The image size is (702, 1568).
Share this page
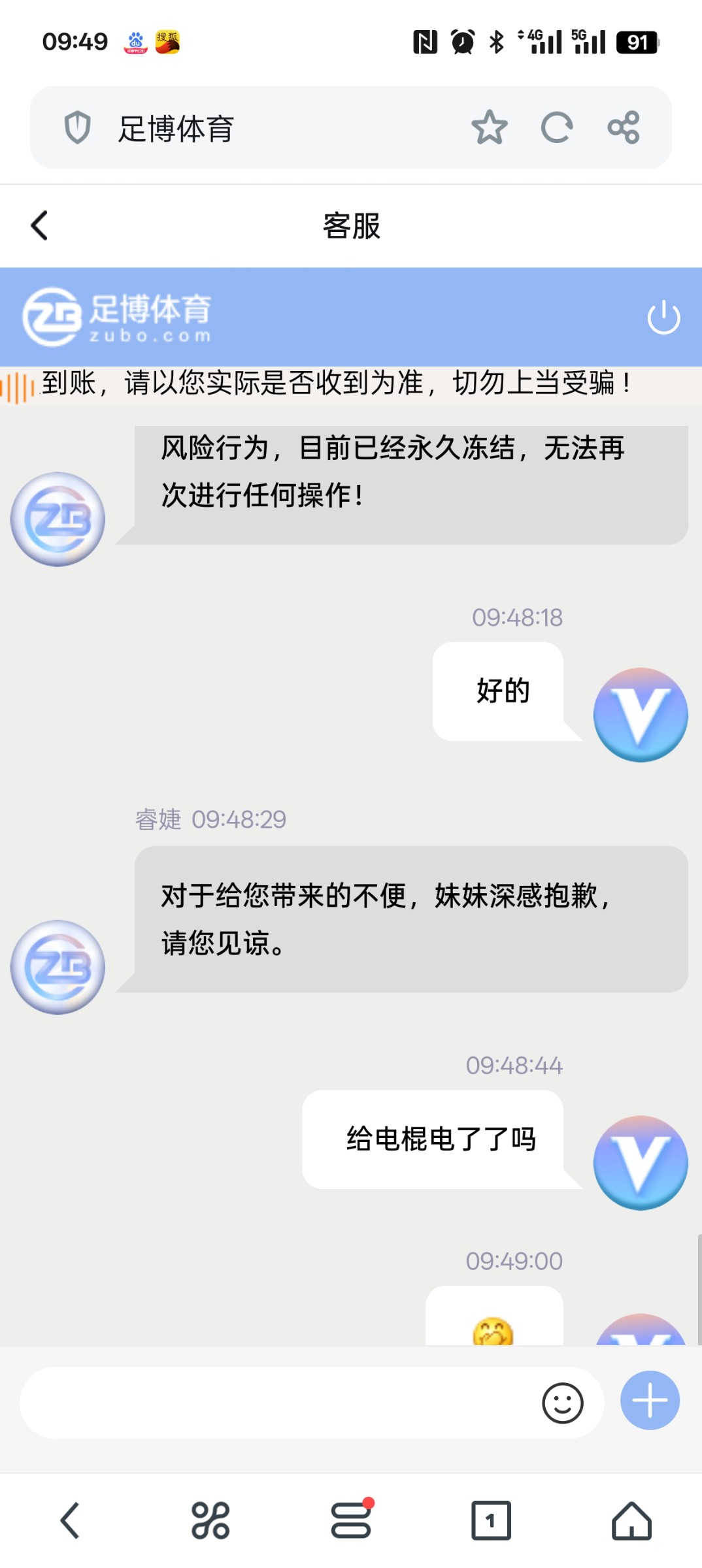tap(624, 127)
